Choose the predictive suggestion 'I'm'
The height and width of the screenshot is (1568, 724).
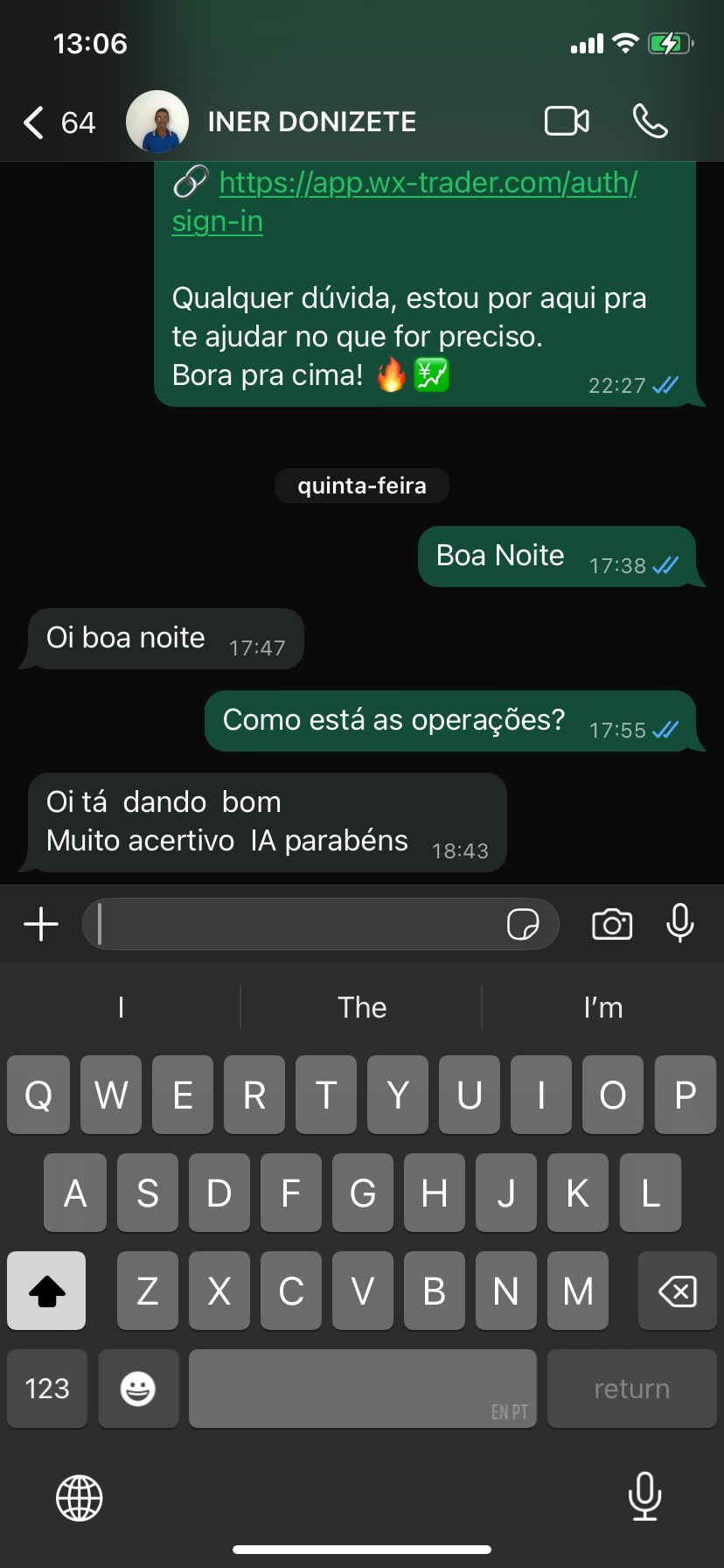point(602,1007)
